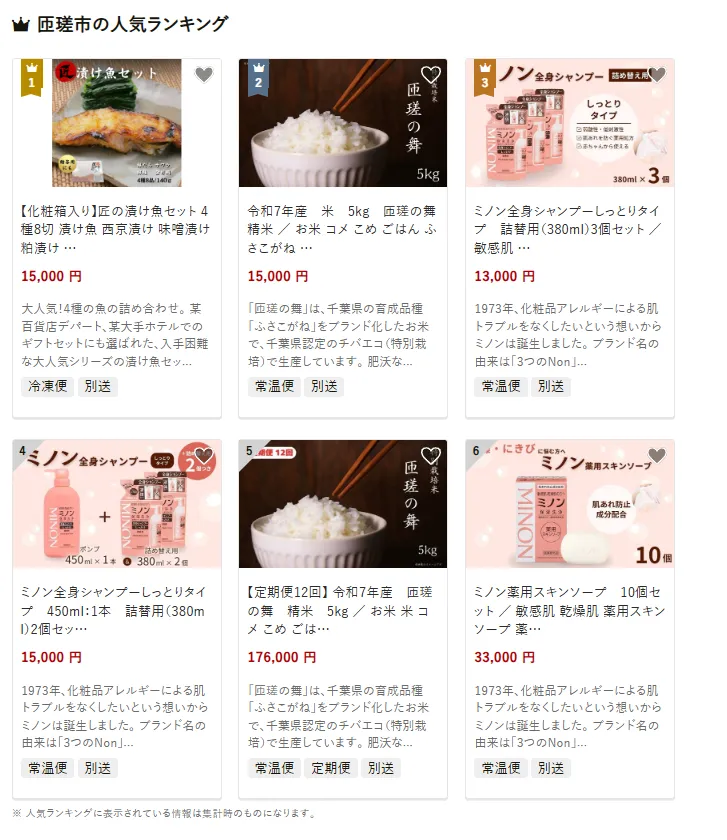Open the rank 1 匠の漬け魚セット product card

point(116,235)
